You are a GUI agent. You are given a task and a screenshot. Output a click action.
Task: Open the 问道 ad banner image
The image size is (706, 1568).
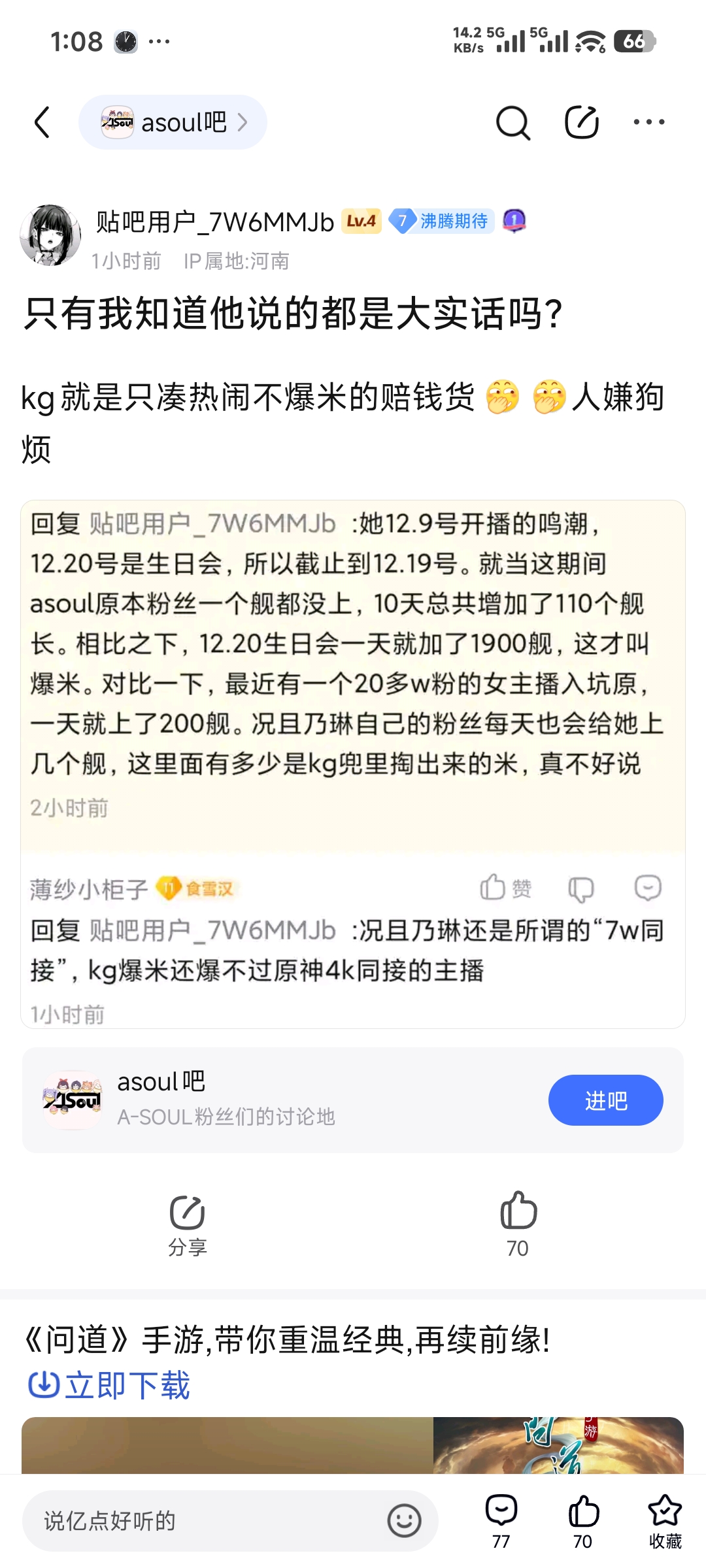353,1445
